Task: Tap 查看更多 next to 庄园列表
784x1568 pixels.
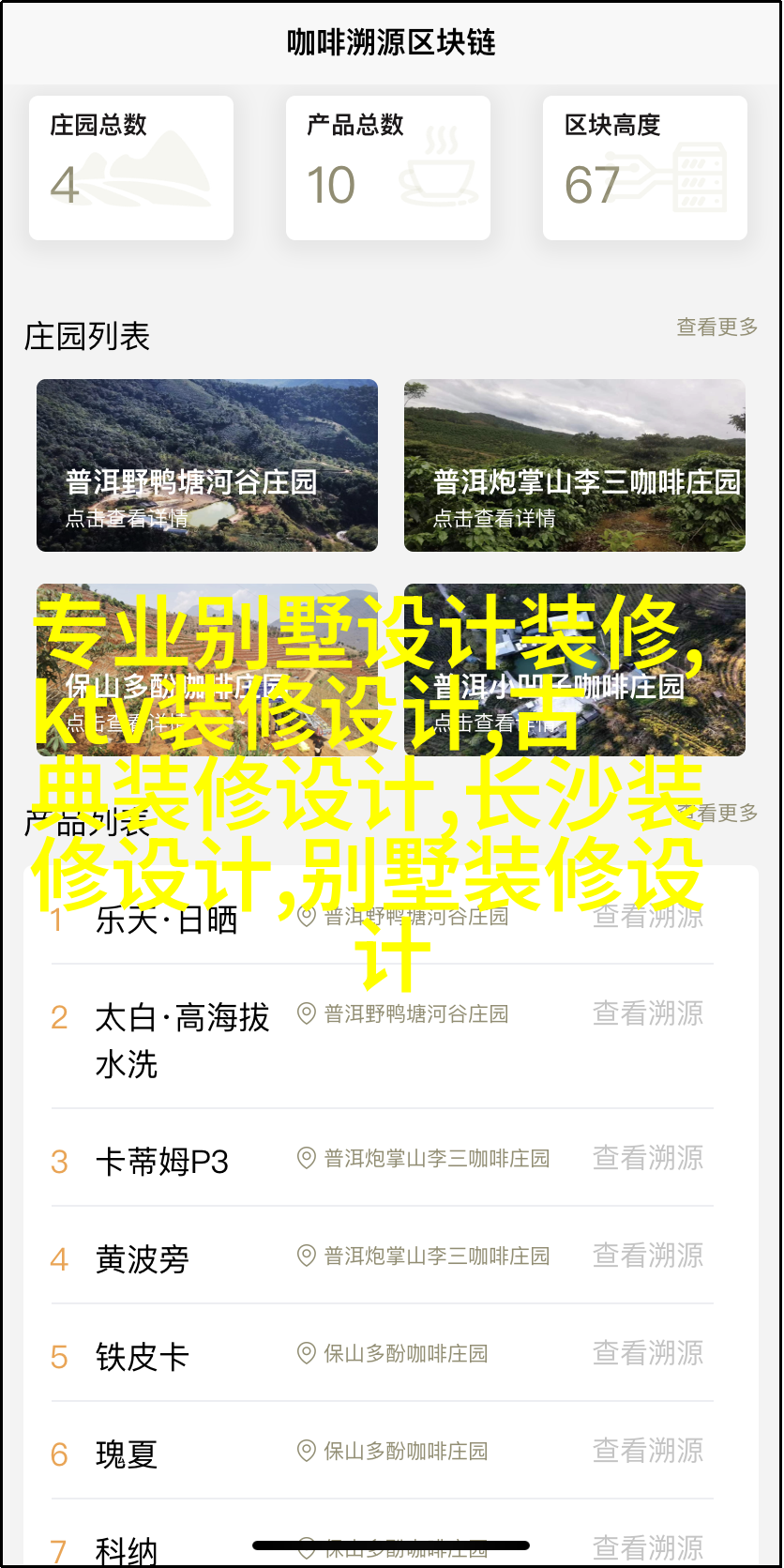Action: coord(717,327)
